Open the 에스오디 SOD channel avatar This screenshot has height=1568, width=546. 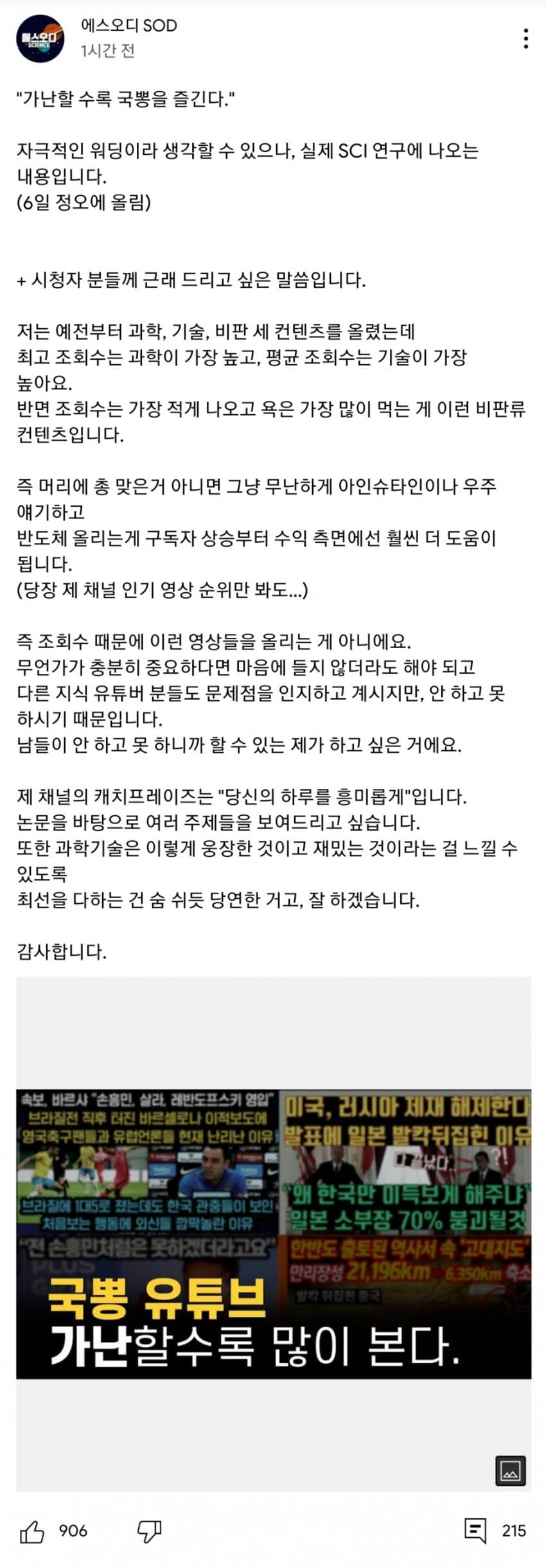40,39
